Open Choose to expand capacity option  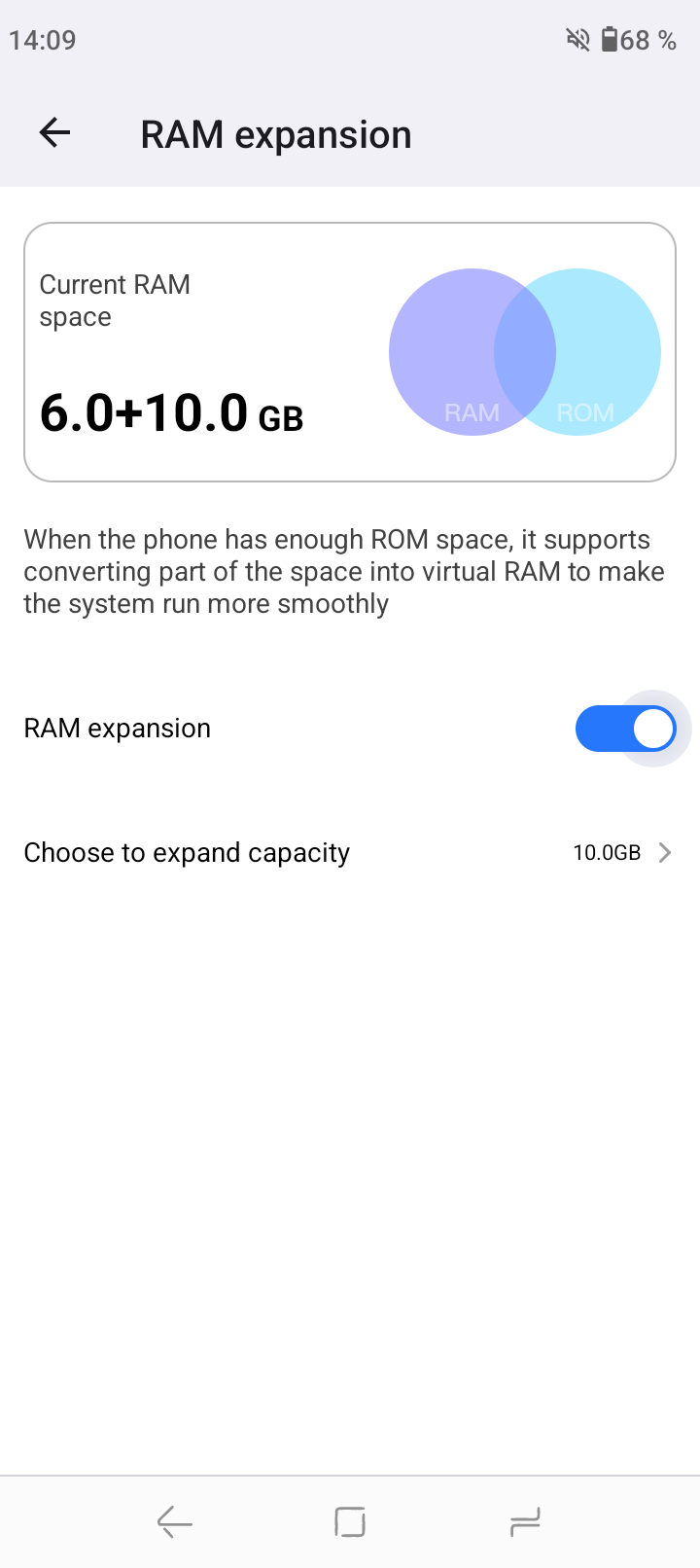pos(350,853)
